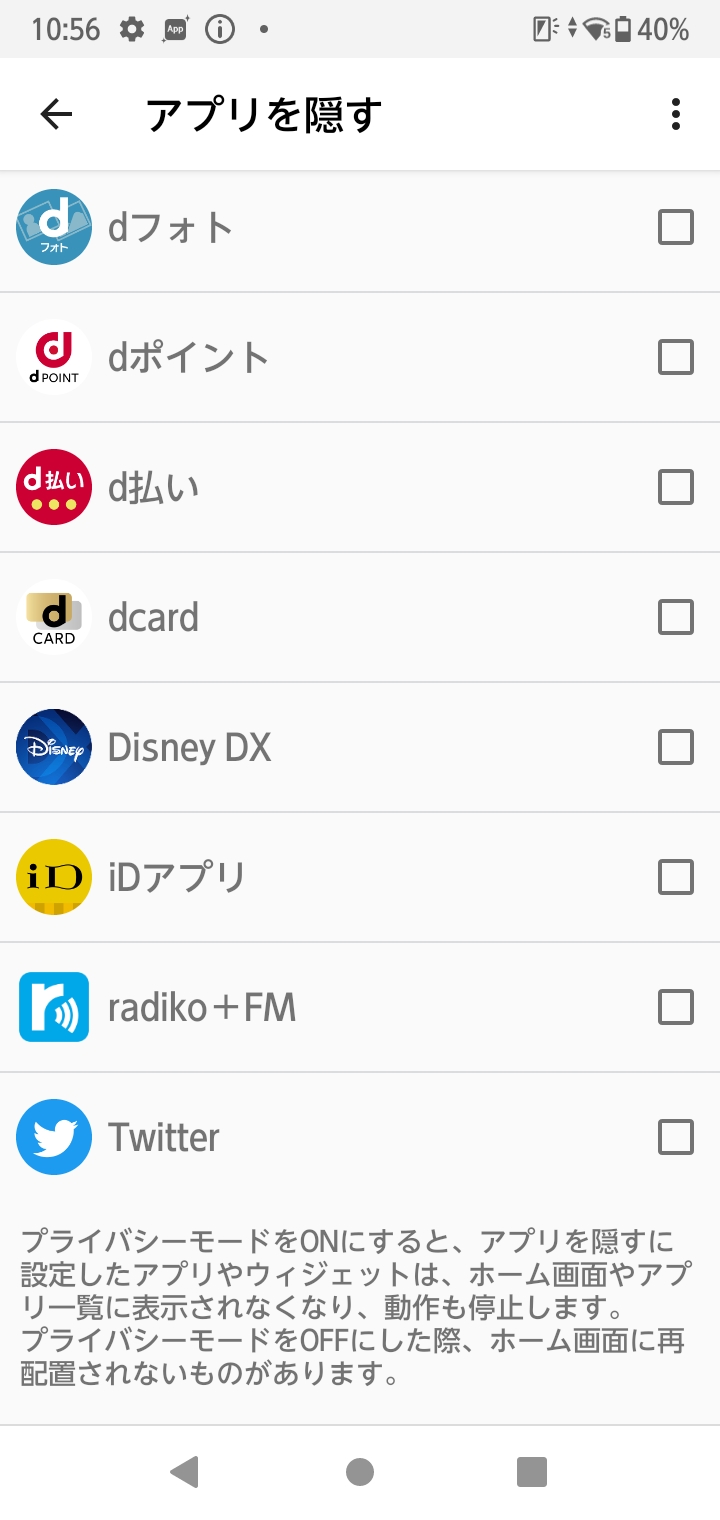Image resolution: width=720 pixels, height=1520 pixels.
Task: Select the iDアプリ checkbox
Action: coord(676,877)
